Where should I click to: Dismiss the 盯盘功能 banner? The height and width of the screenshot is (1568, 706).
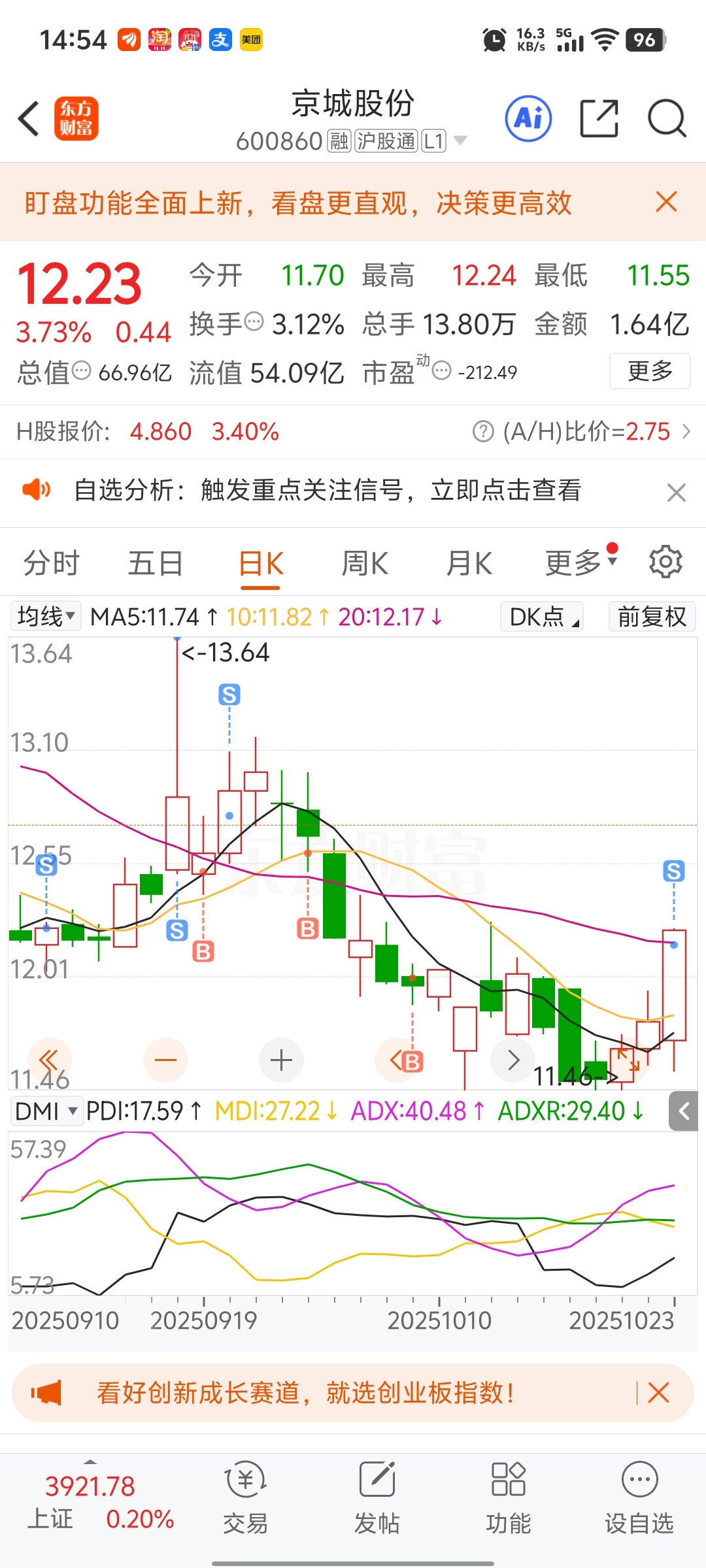tap(666, 202)
